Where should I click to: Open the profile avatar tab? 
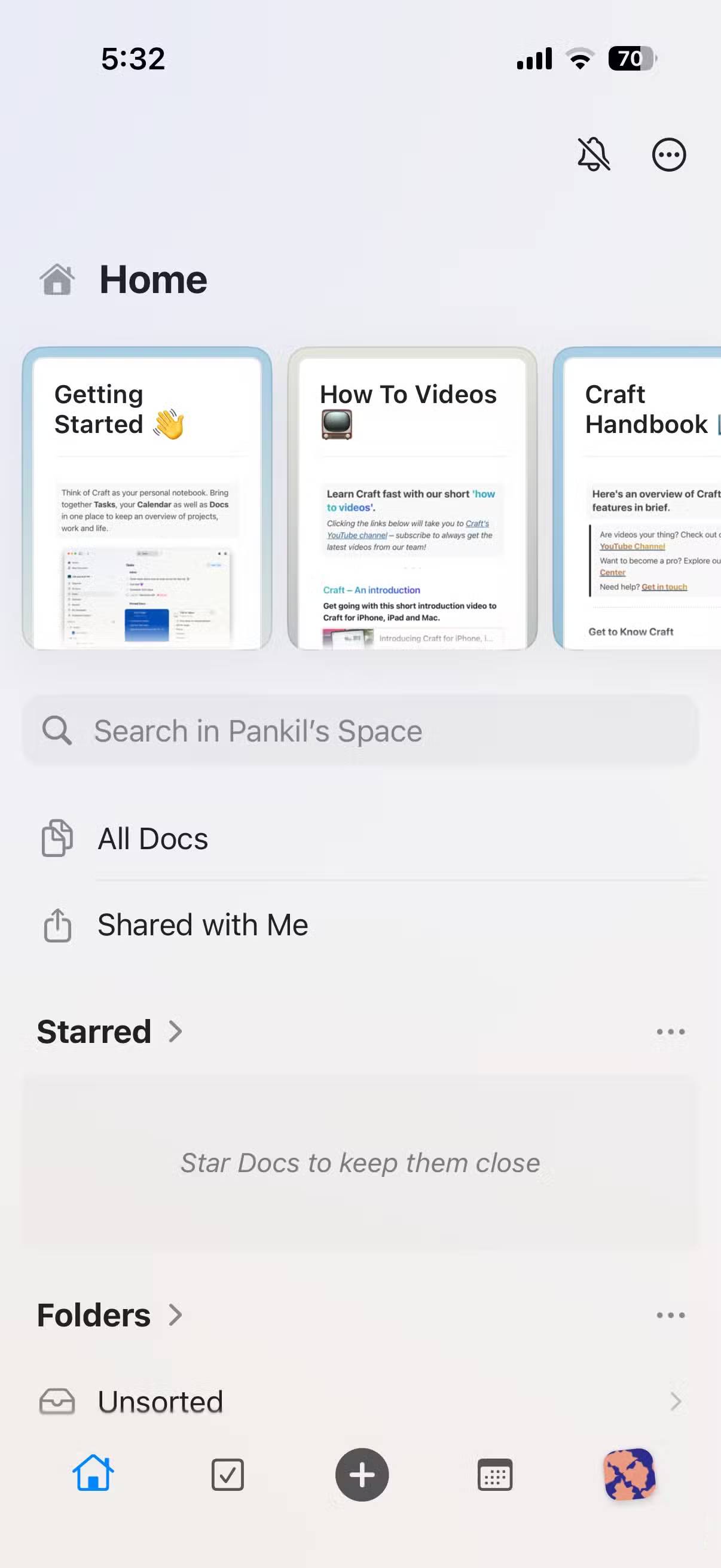pos(629,1475)
